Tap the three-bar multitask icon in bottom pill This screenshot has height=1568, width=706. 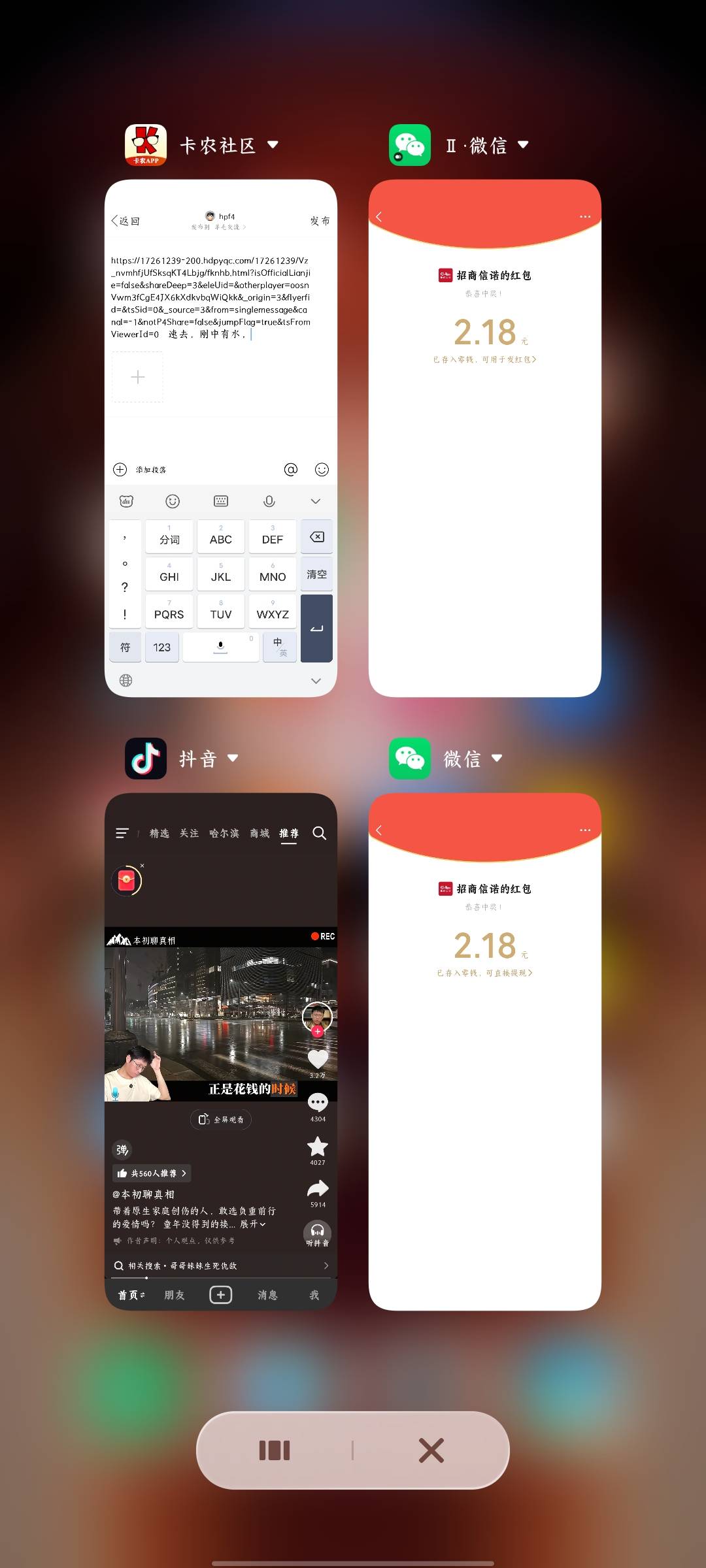pyautogui.click(x=275, y=1450)
